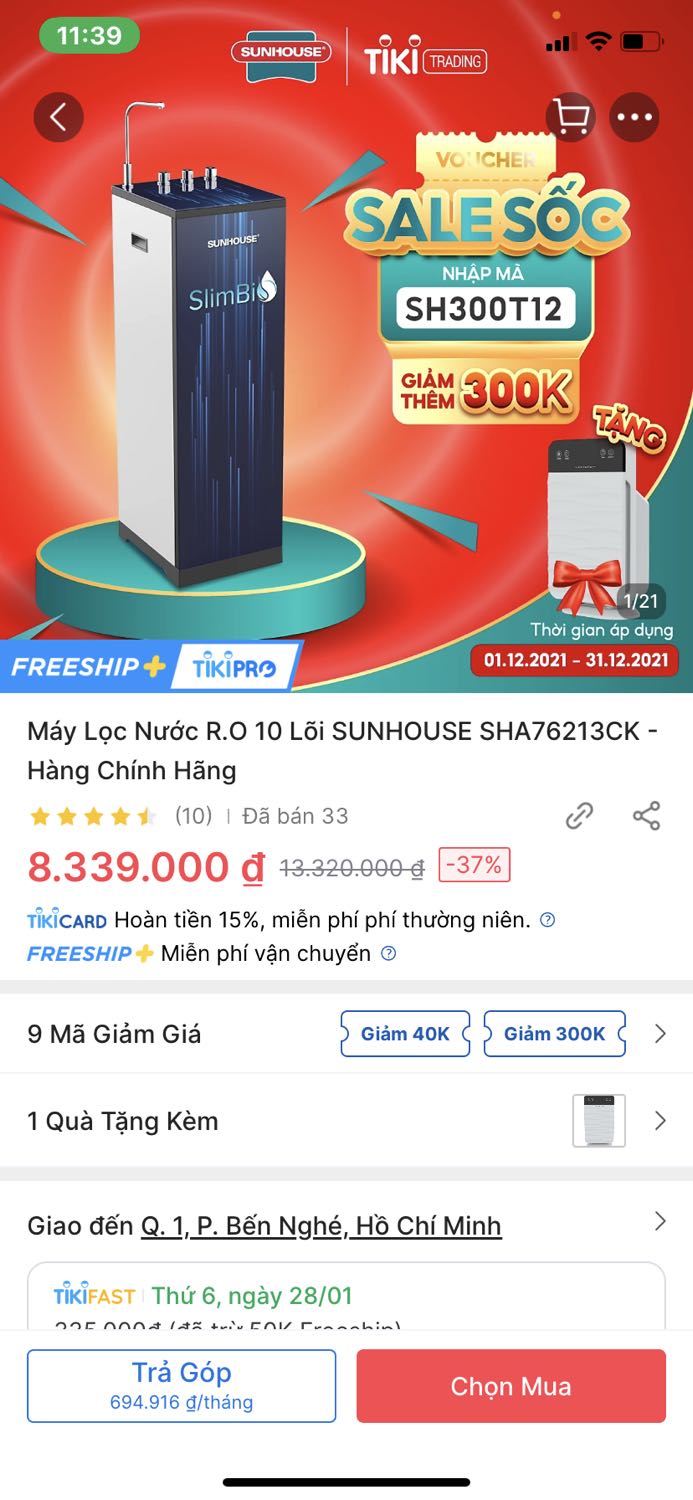Image resolution: width=693 pixels, height=1500 pixels.
Task: Open the shopping cart
Action: pyautogui.click(x=571, y=117)
